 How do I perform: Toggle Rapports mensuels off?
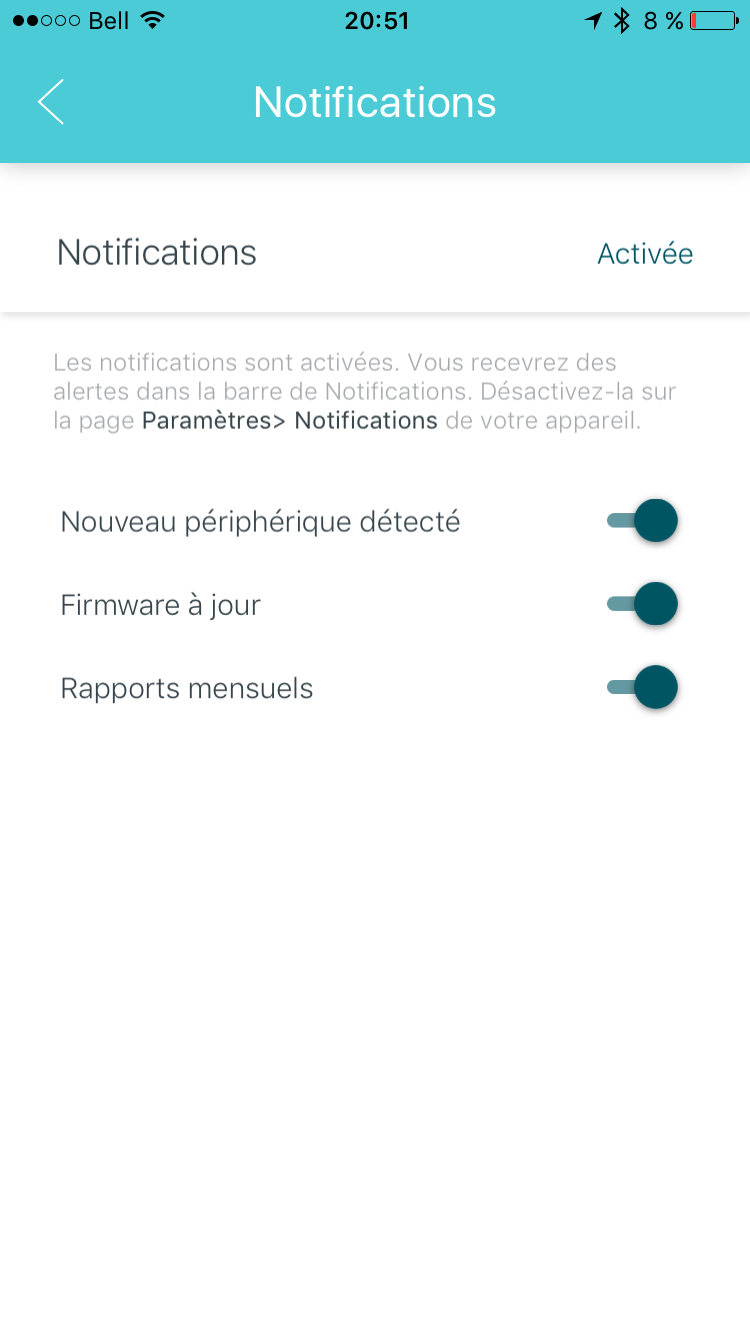click(643, 688)
